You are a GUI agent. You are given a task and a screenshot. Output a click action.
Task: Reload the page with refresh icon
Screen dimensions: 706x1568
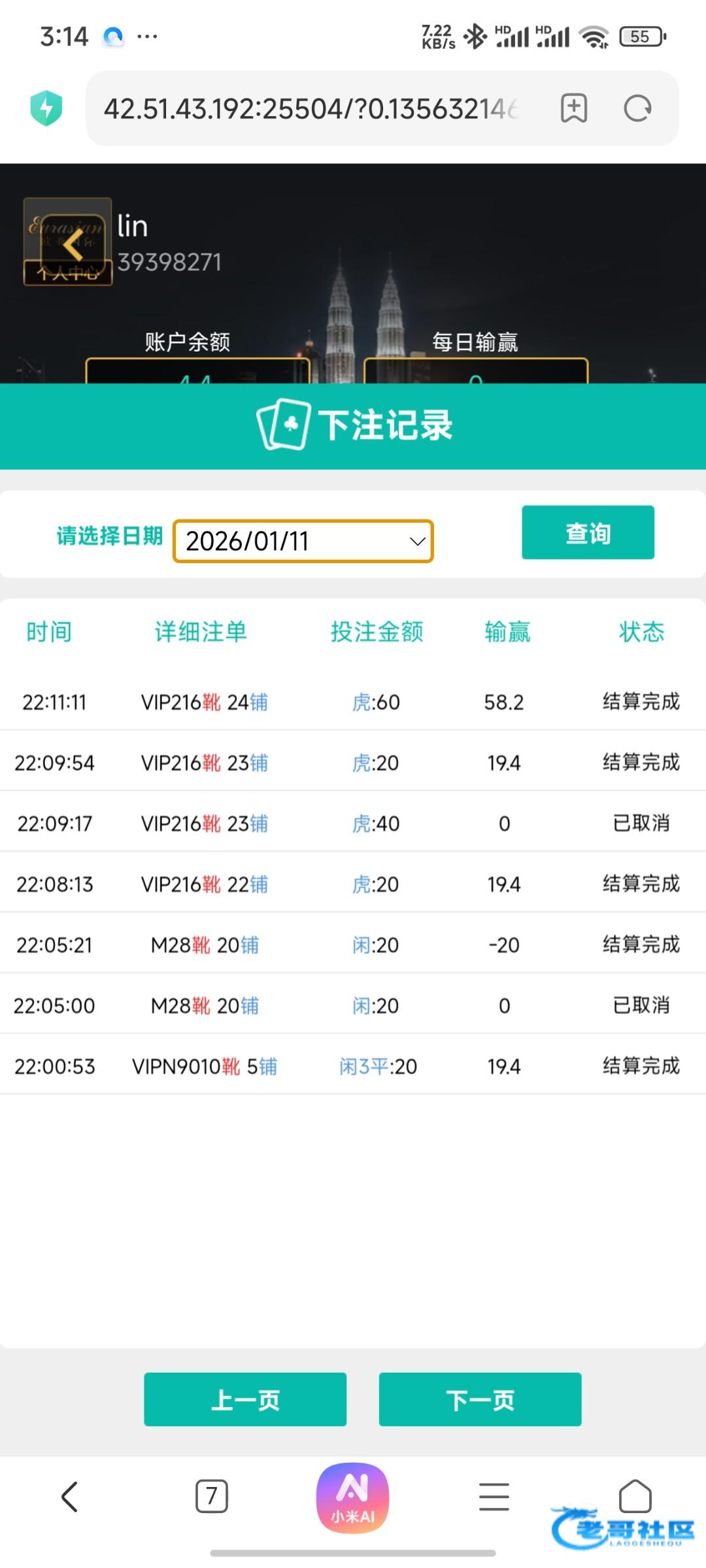click(x=637, y=108)
